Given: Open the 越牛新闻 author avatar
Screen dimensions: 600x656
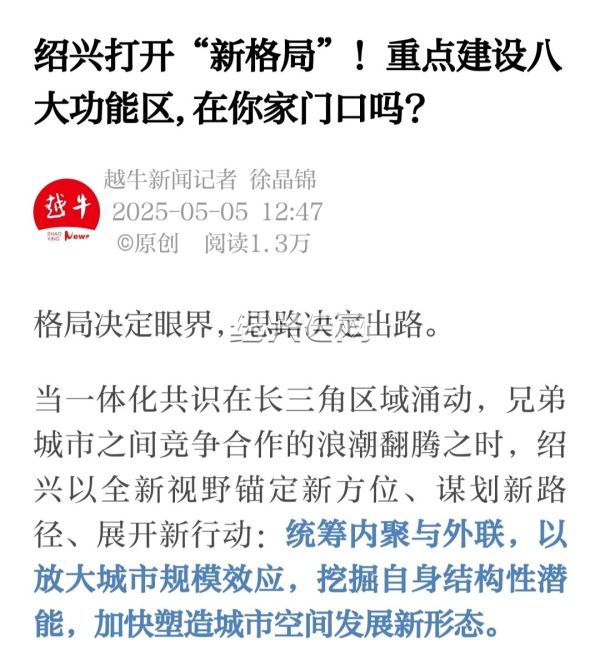Looking at the screenshot, I should click(x=67, y=213).
